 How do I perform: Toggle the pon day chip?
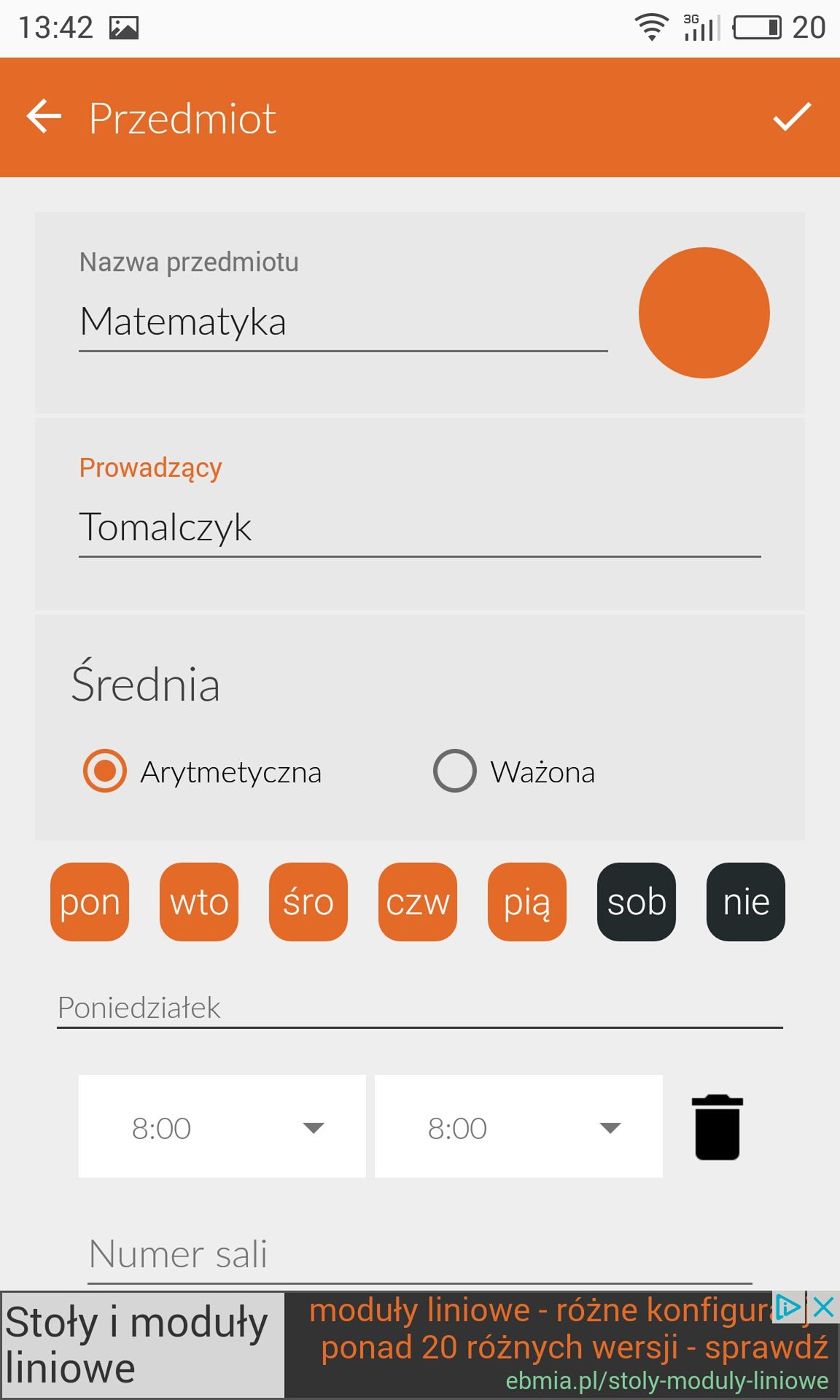coord(90,902)
